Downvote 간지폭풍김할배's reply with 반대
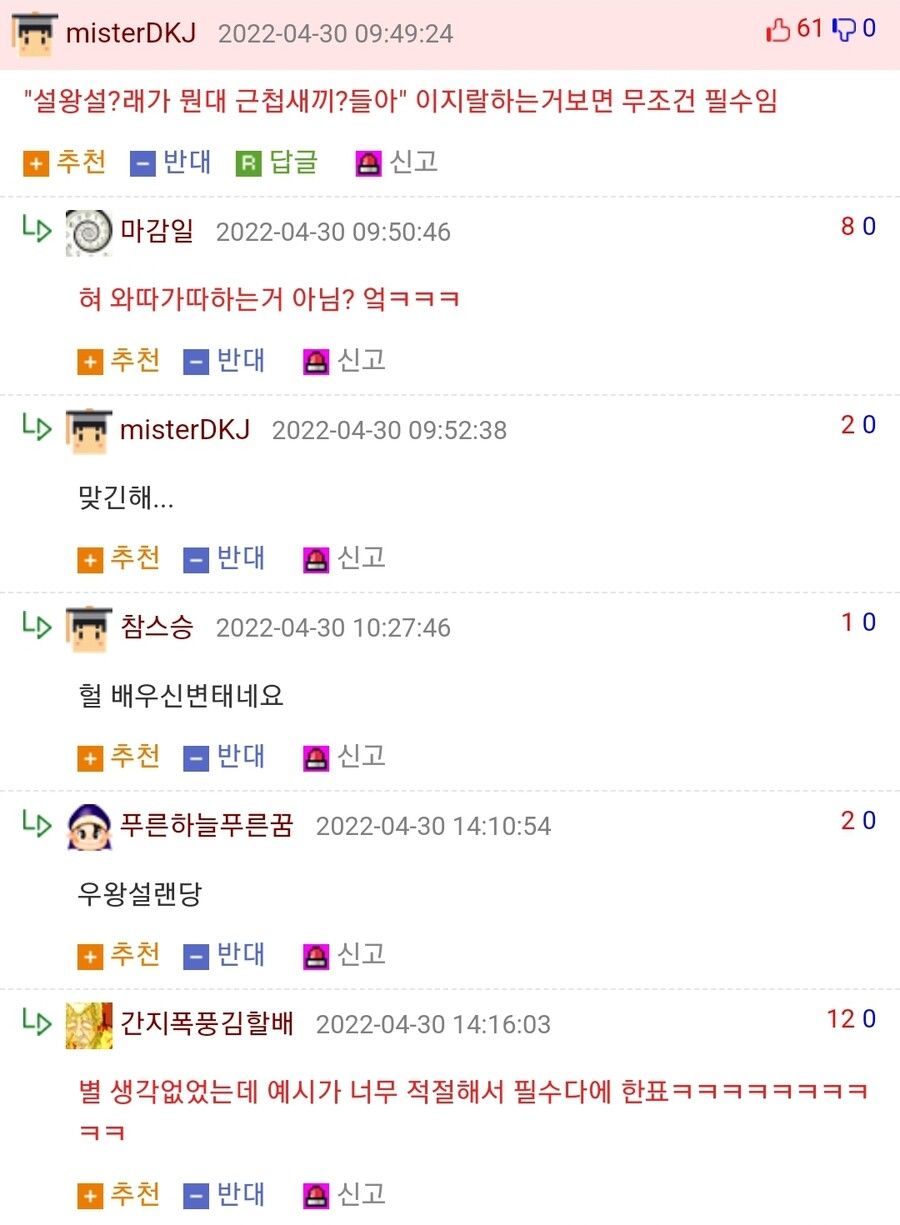 pos(225,1194)
